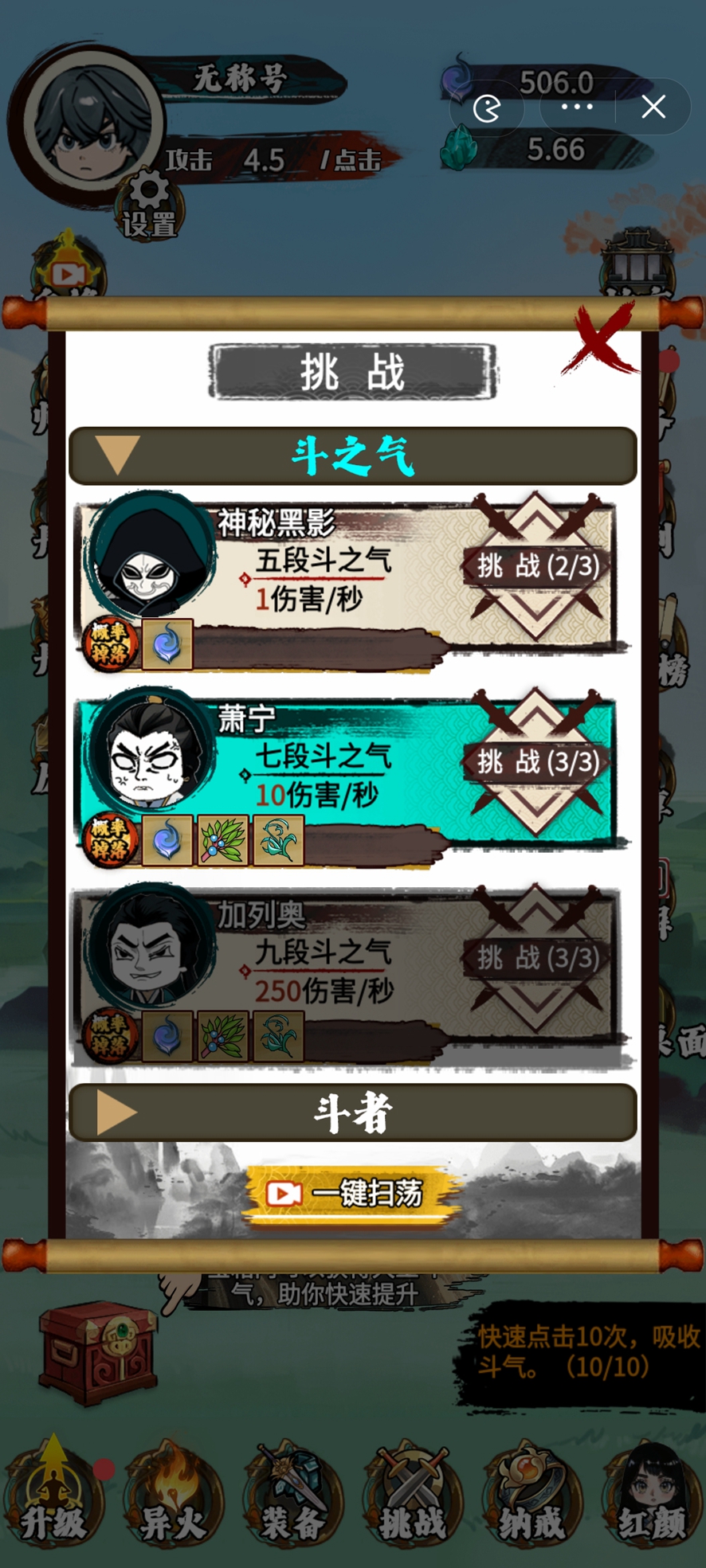This screenshot has height=1568, width=706.
Task: Challenge 神秘黑影 (2/3)
Action: (536, 567)
